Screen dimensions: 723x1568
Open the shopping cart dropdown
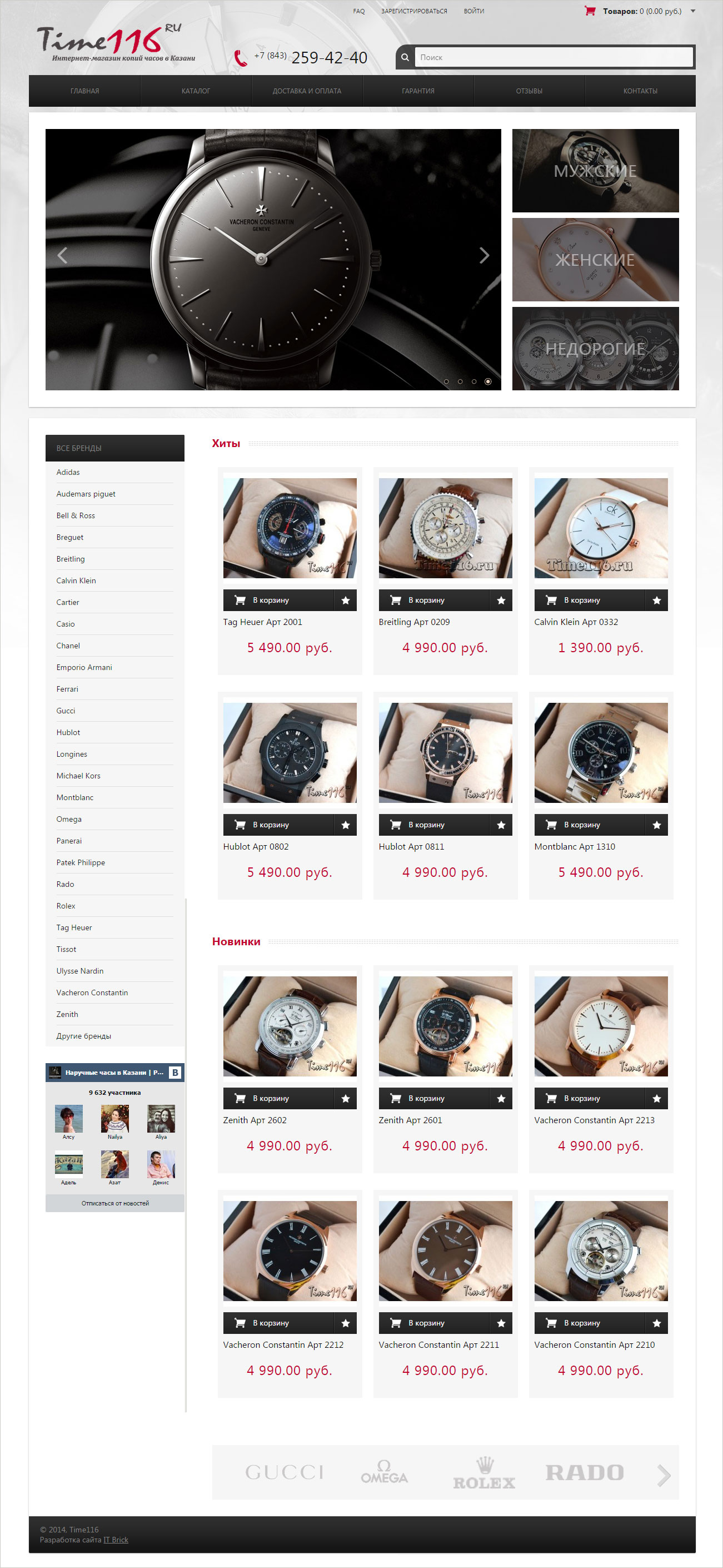pyautogui.click(x=692, y=11)
